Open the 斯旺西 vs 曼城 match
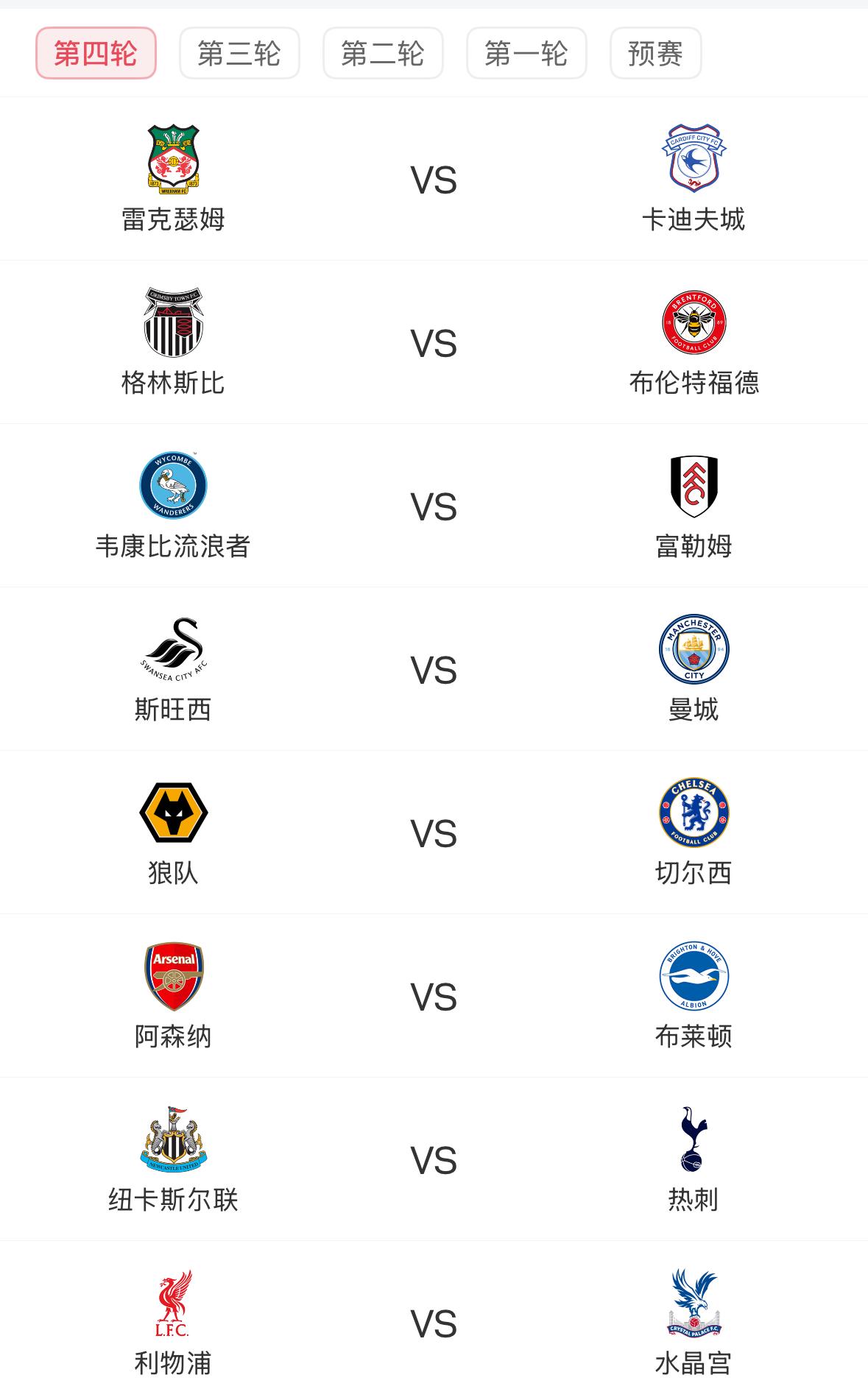868x1400 pixels. tap(434, 670)
